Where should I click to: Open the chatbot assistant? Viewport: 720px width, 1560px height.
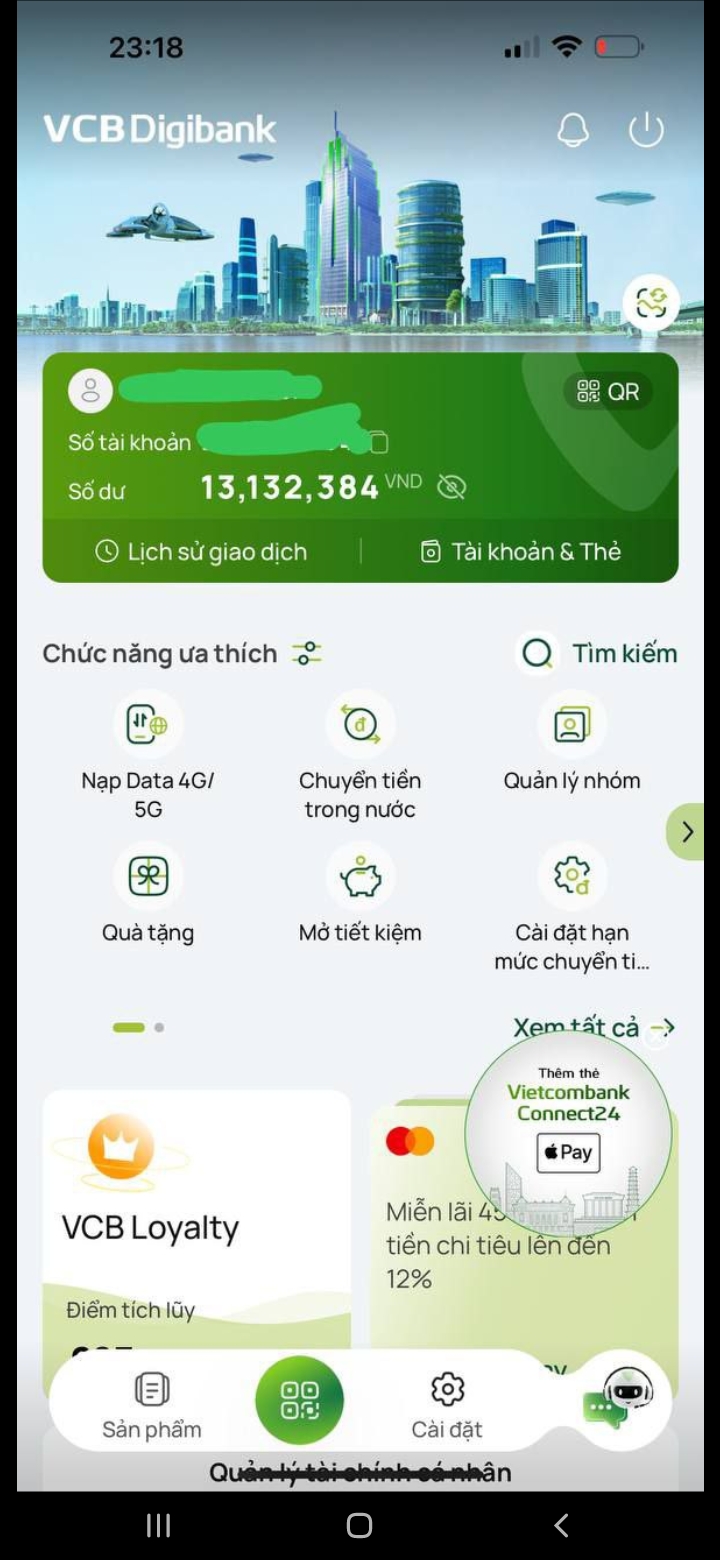coord(620,1398)
